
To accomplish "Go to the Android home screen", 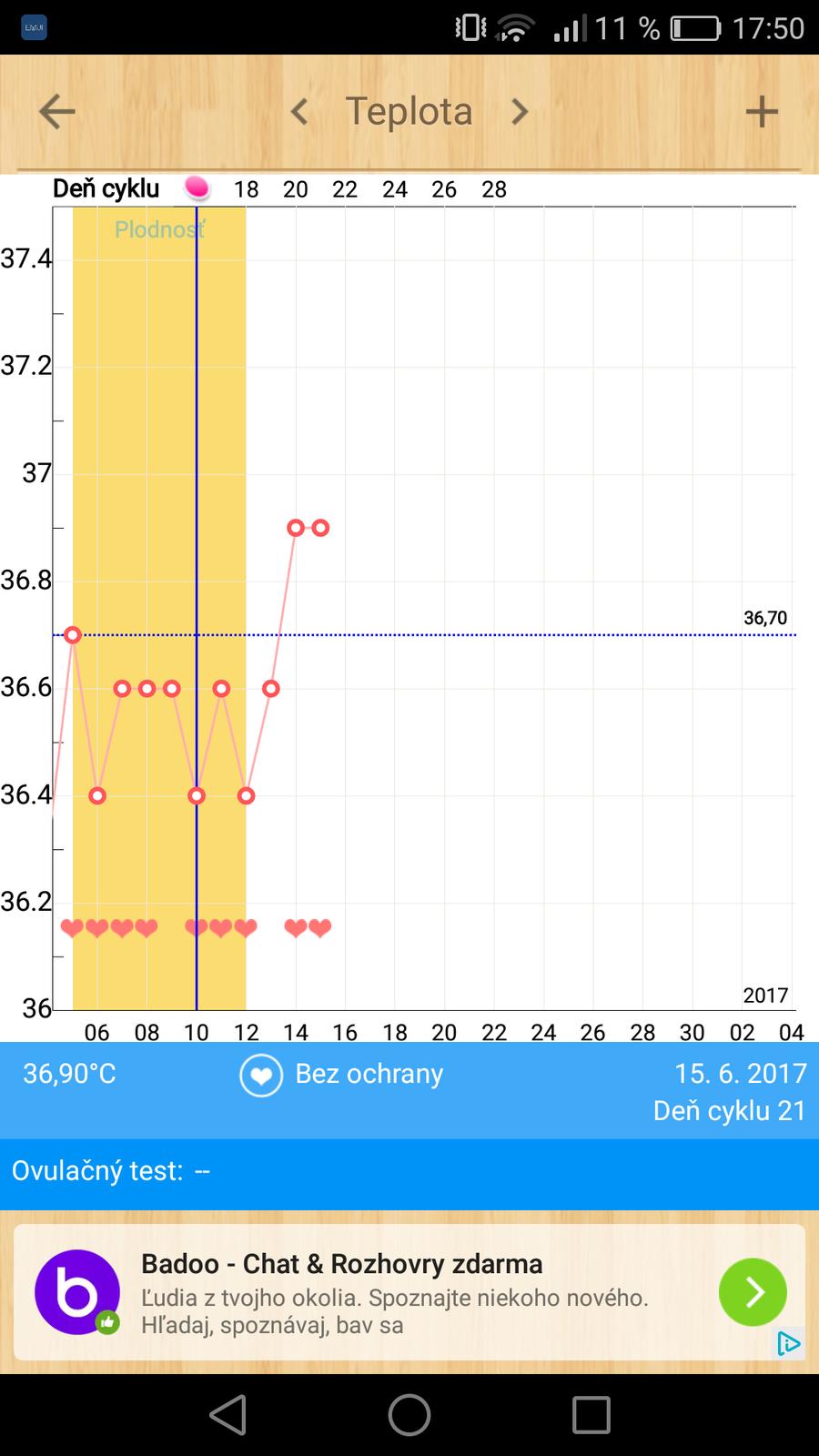I will point(409,1415).
